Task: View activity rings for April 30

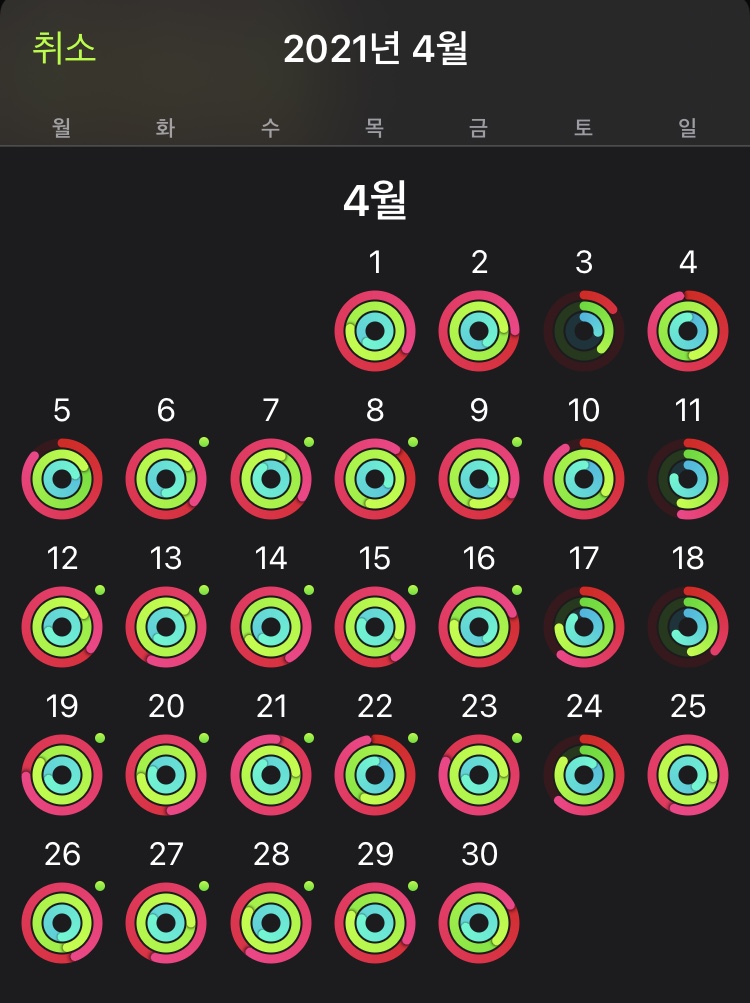Action: tap(479, 923)
